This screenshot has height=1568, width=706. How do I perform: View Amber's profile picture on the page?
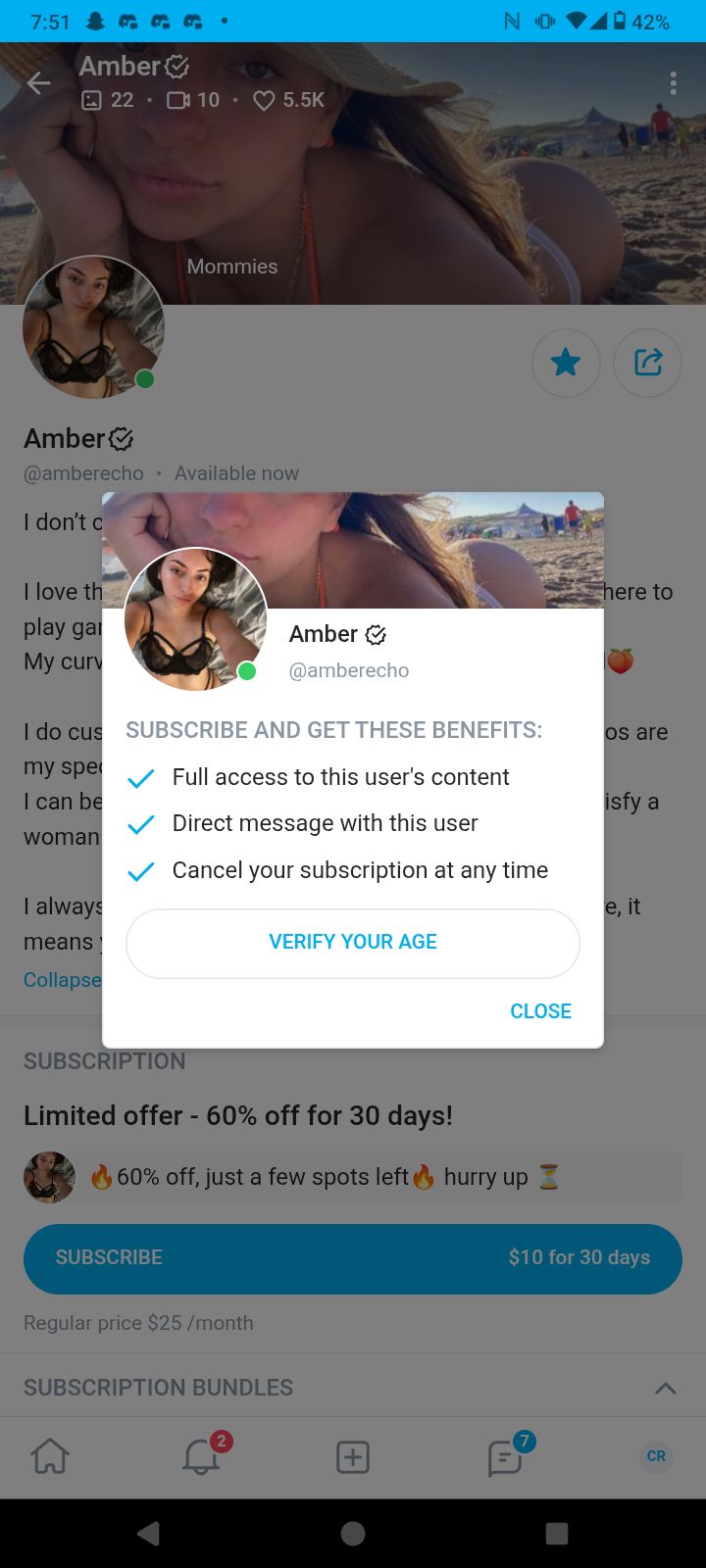(x=93, y=328)
